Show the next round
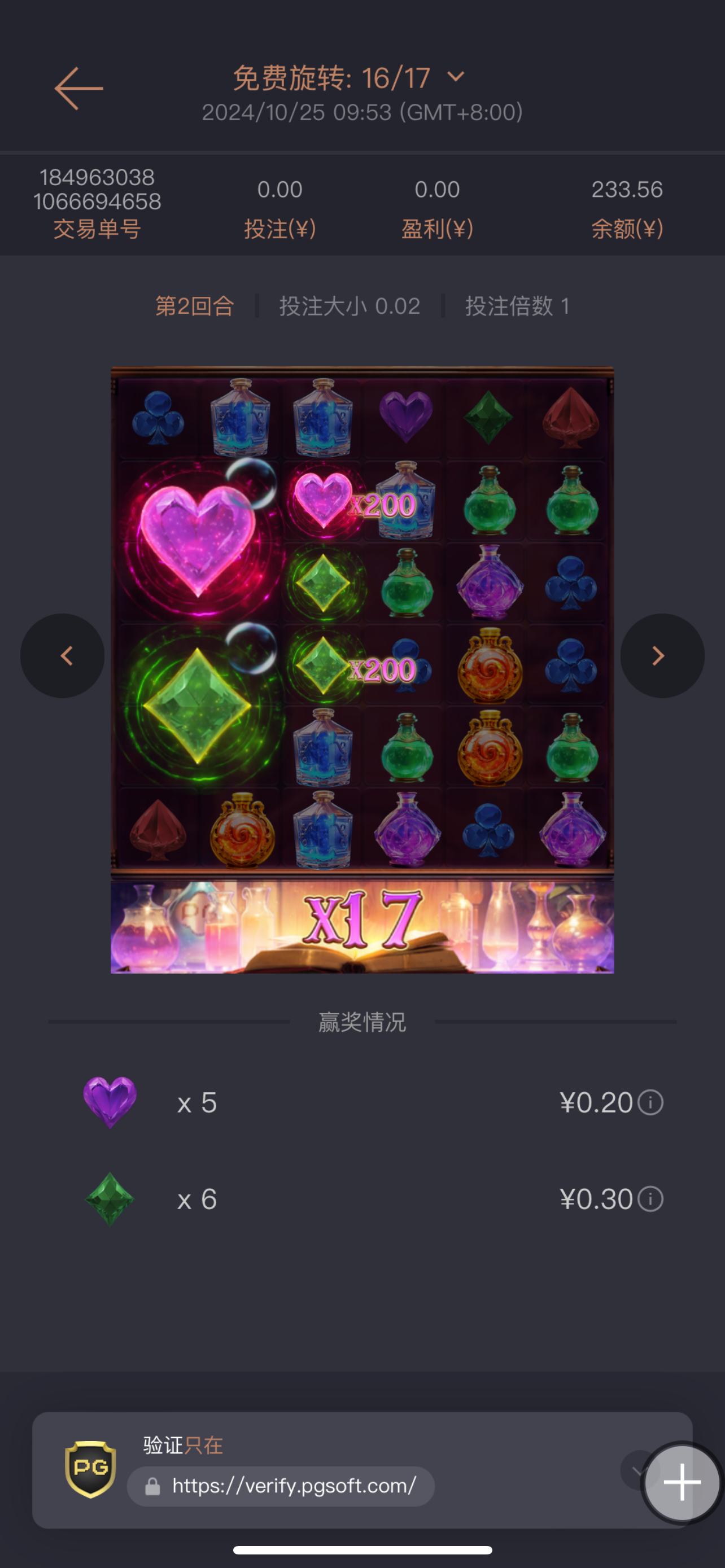The image size is (725, 1568). [x=662, y=655]
